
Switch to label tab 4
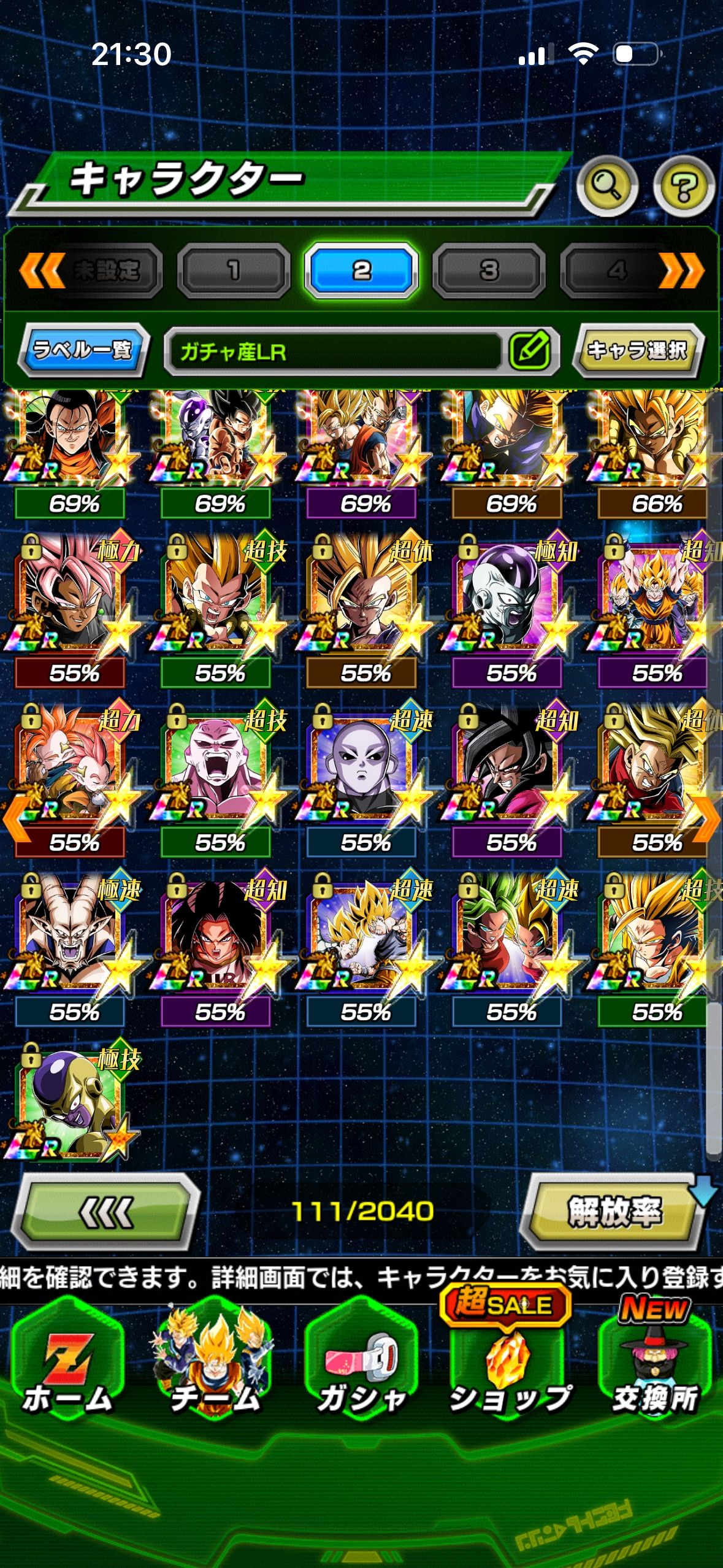(x=616, y=271)
